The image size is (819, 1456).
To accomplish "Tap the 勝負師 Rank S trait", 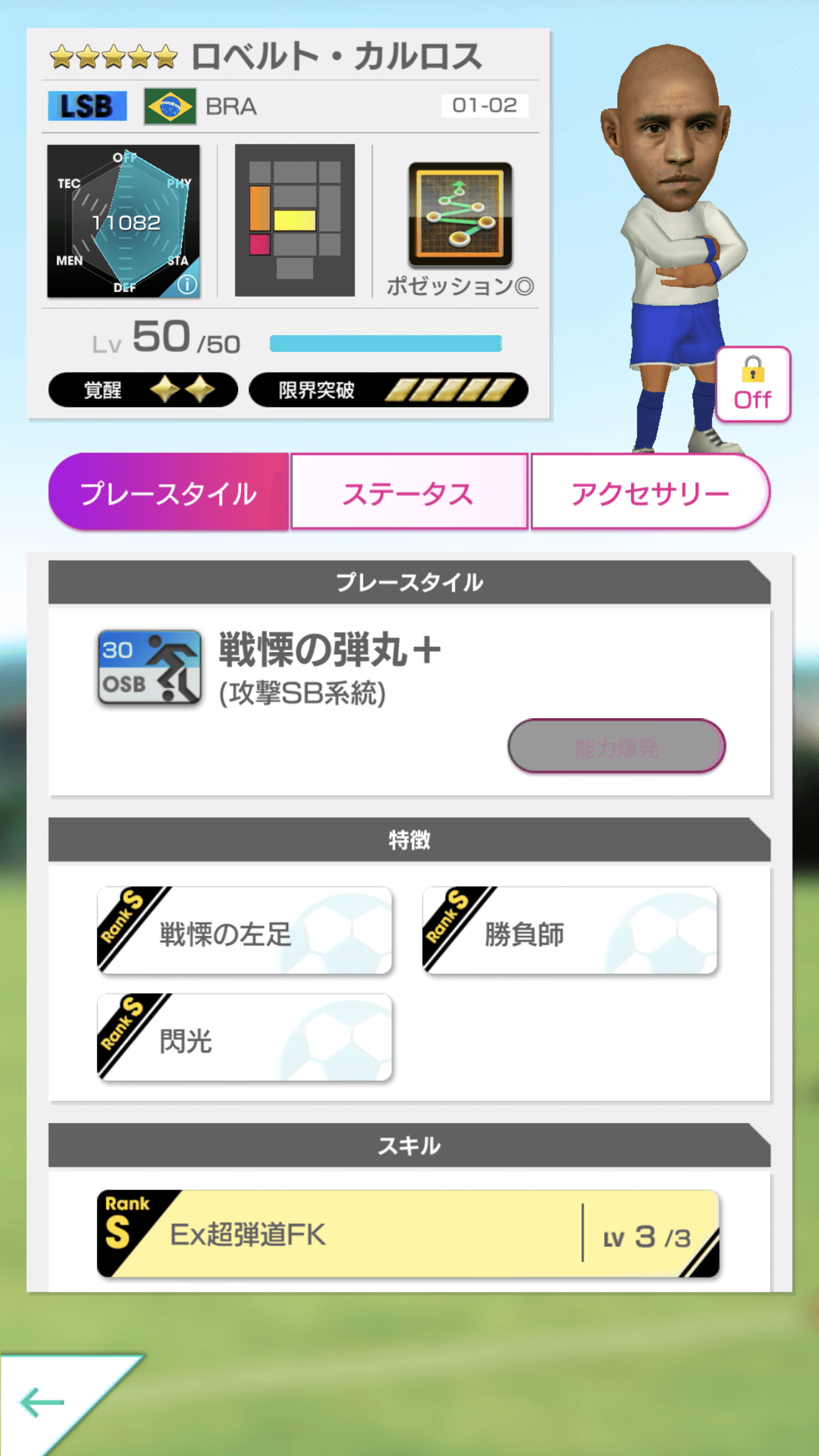I will point(570,933).
